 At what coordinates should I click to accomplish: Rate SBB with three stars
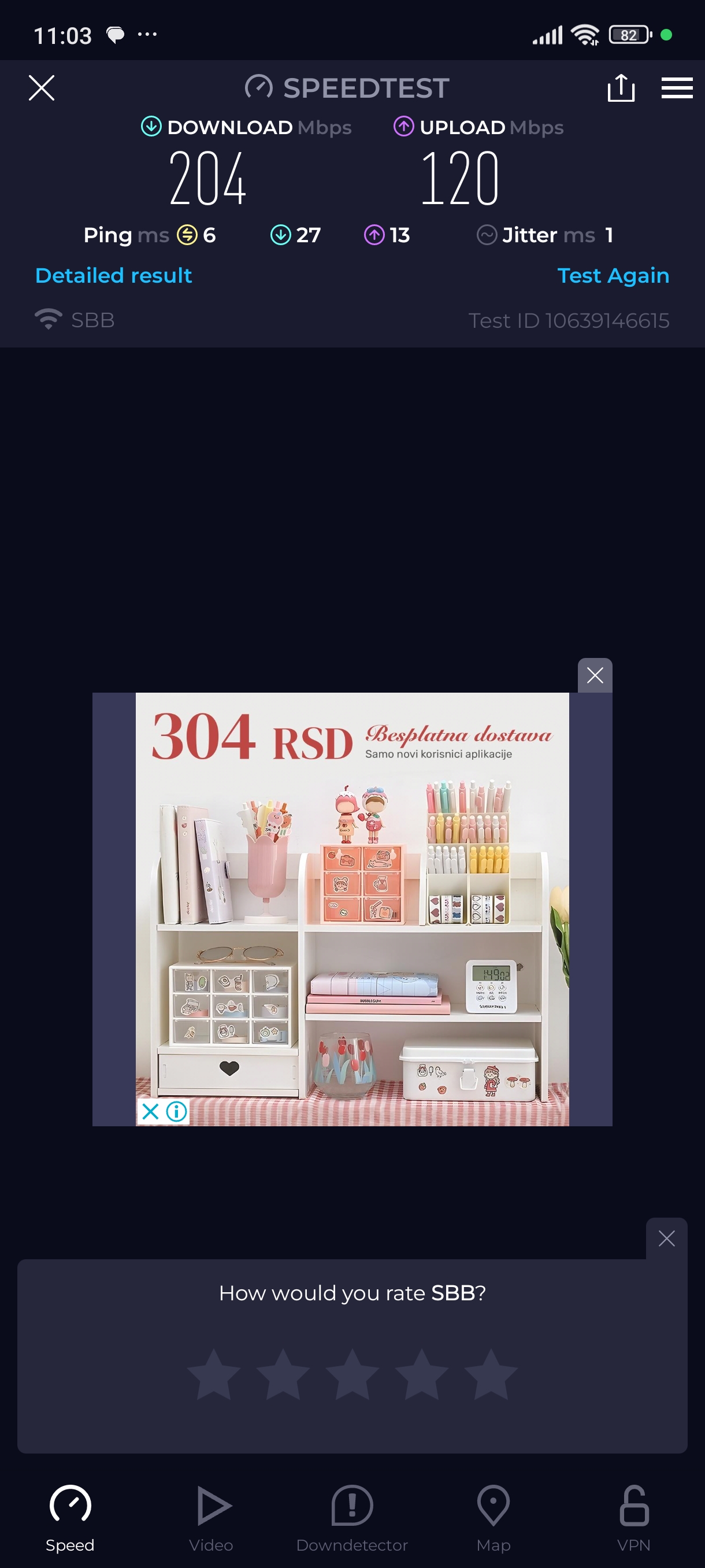click(x=352, y=1374)
